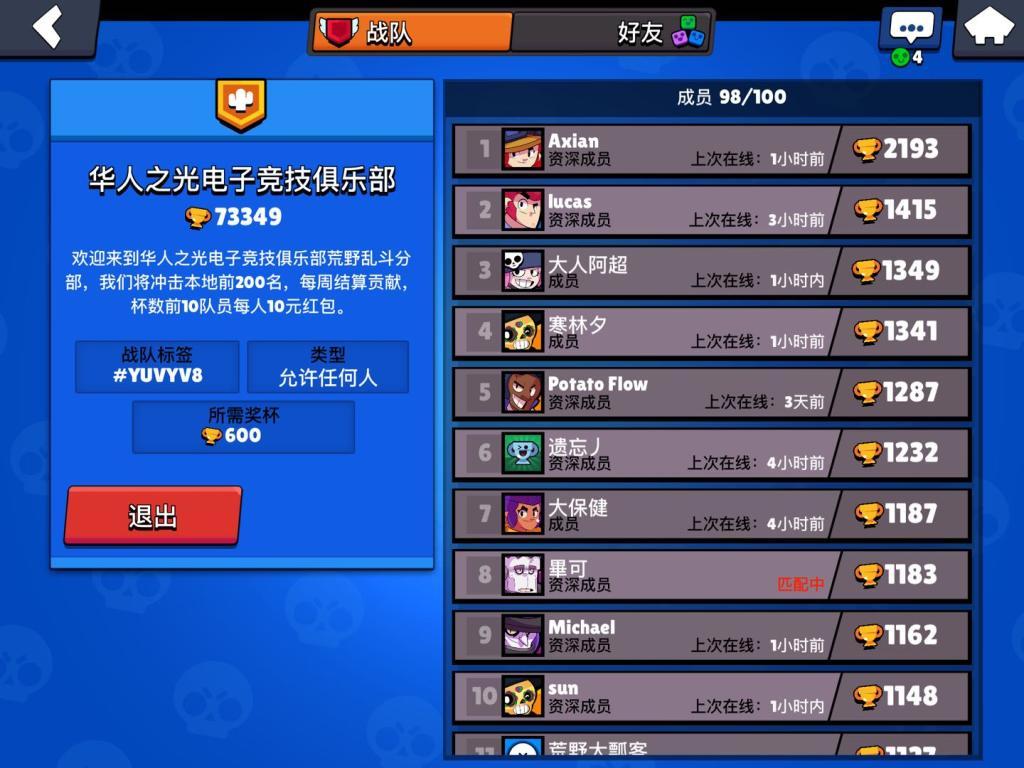Tap the red 退出 button to leave the club
Image resolution: width=1024 pixels, height=768 pixels.
coord(153,516)
